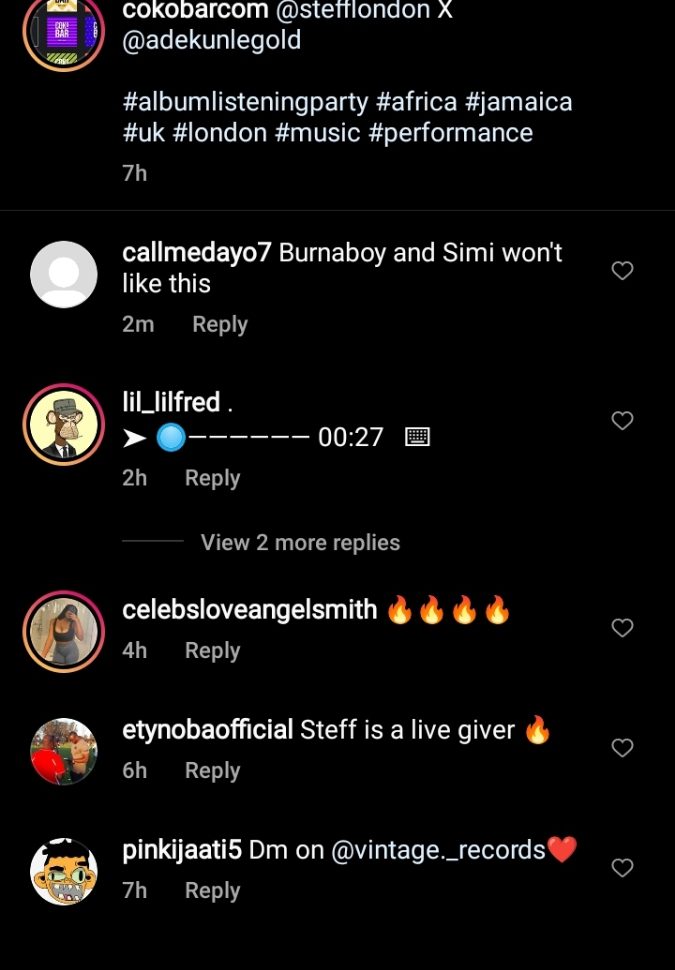The width and height of the screenshot is (675, 970).
Task: Open the @adekunlegold mention
Action: point(211,41)
